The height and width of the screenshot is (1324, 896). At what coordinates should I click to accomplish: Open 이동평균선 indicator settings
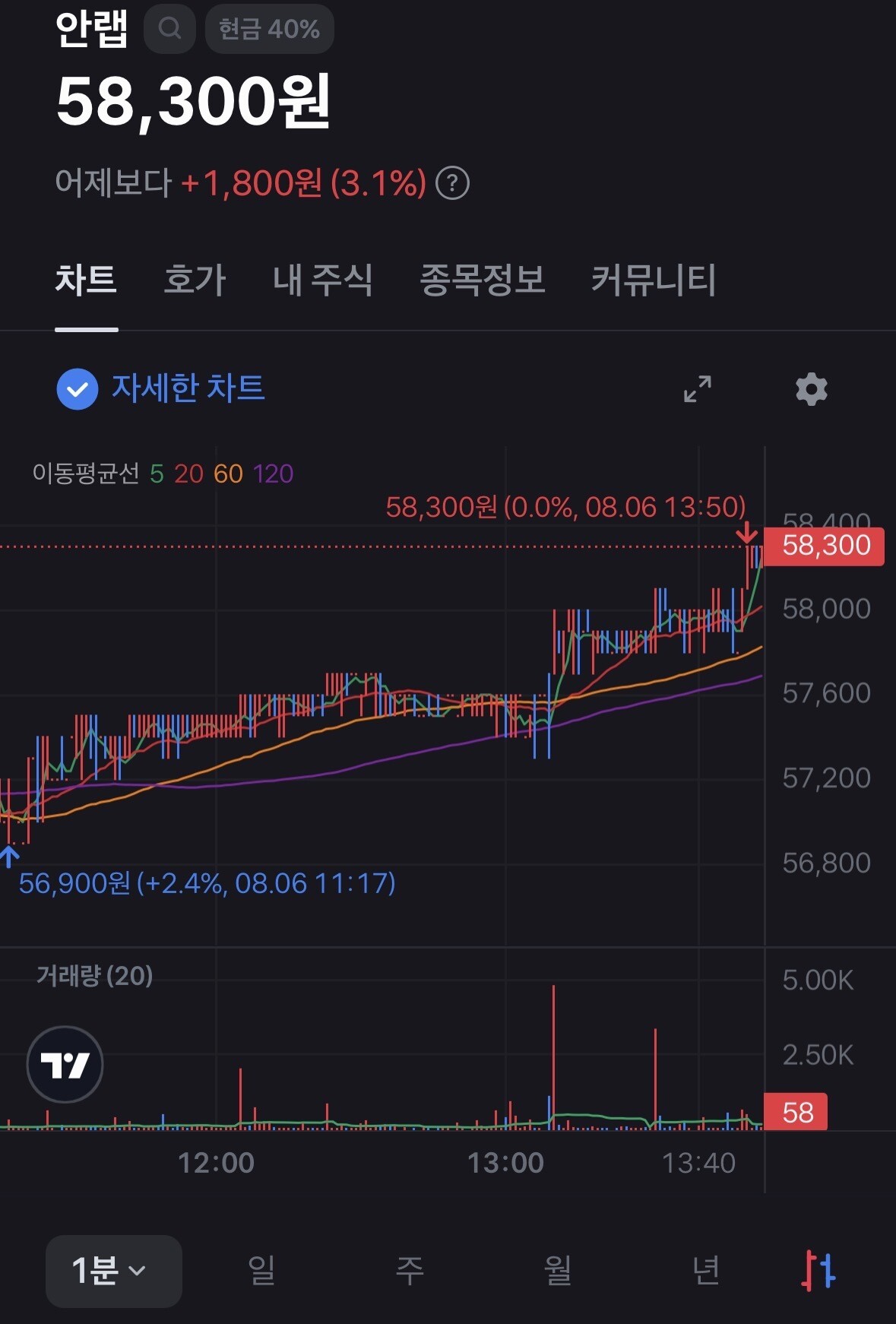point(163,474)
